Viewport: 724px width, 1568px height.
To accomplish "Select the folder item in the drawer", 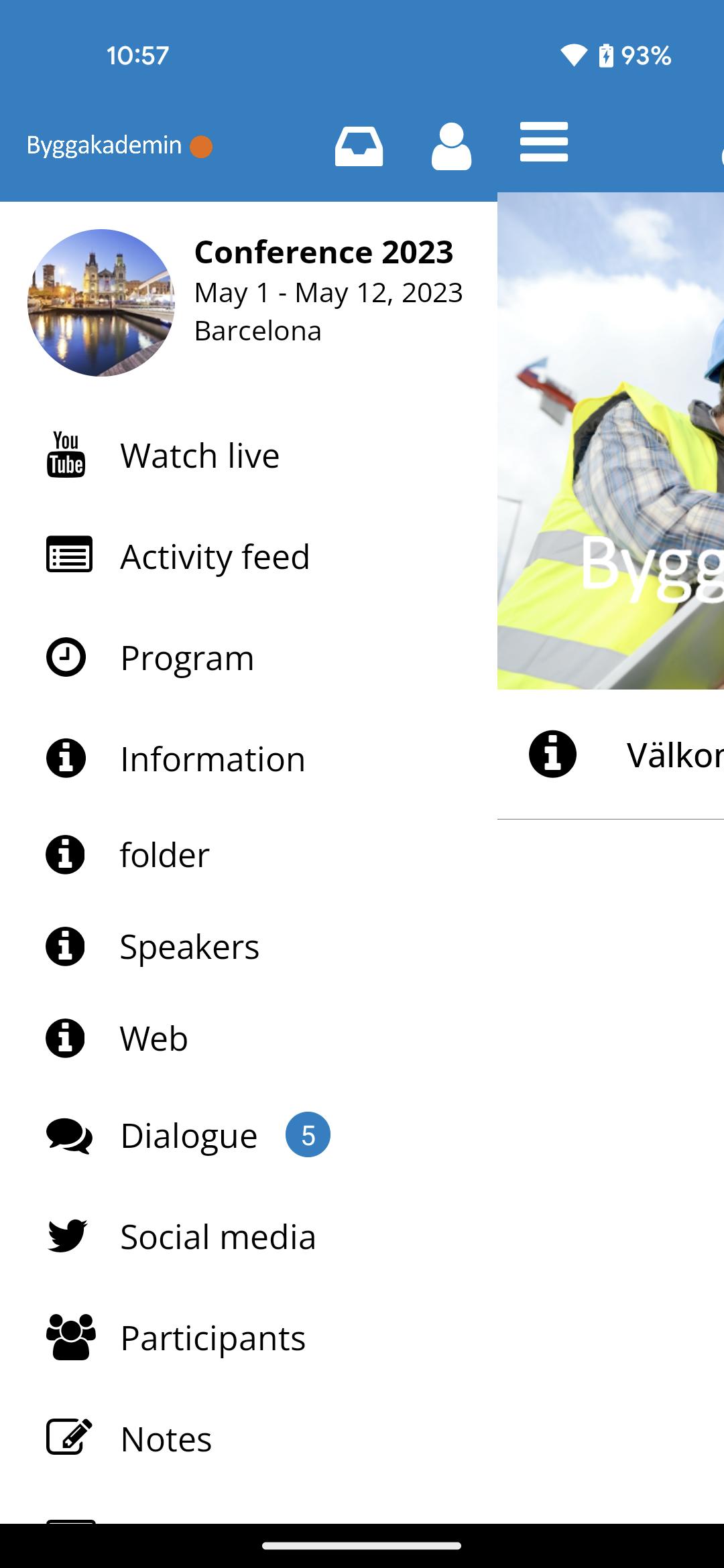I will 164,855.
